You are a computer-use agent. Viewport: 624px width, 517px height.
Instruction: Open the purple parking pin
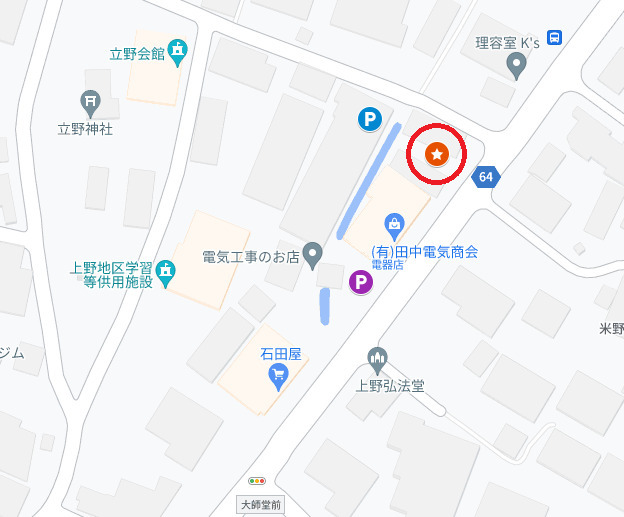[359, 284]
